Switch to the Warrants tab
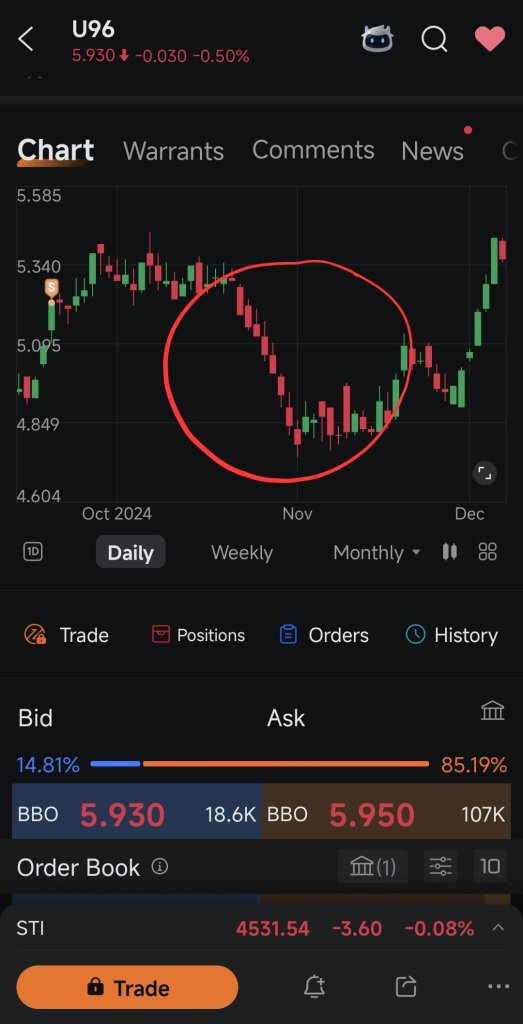This screenshot has height=1024, width=523. click(x=174, y=151)
